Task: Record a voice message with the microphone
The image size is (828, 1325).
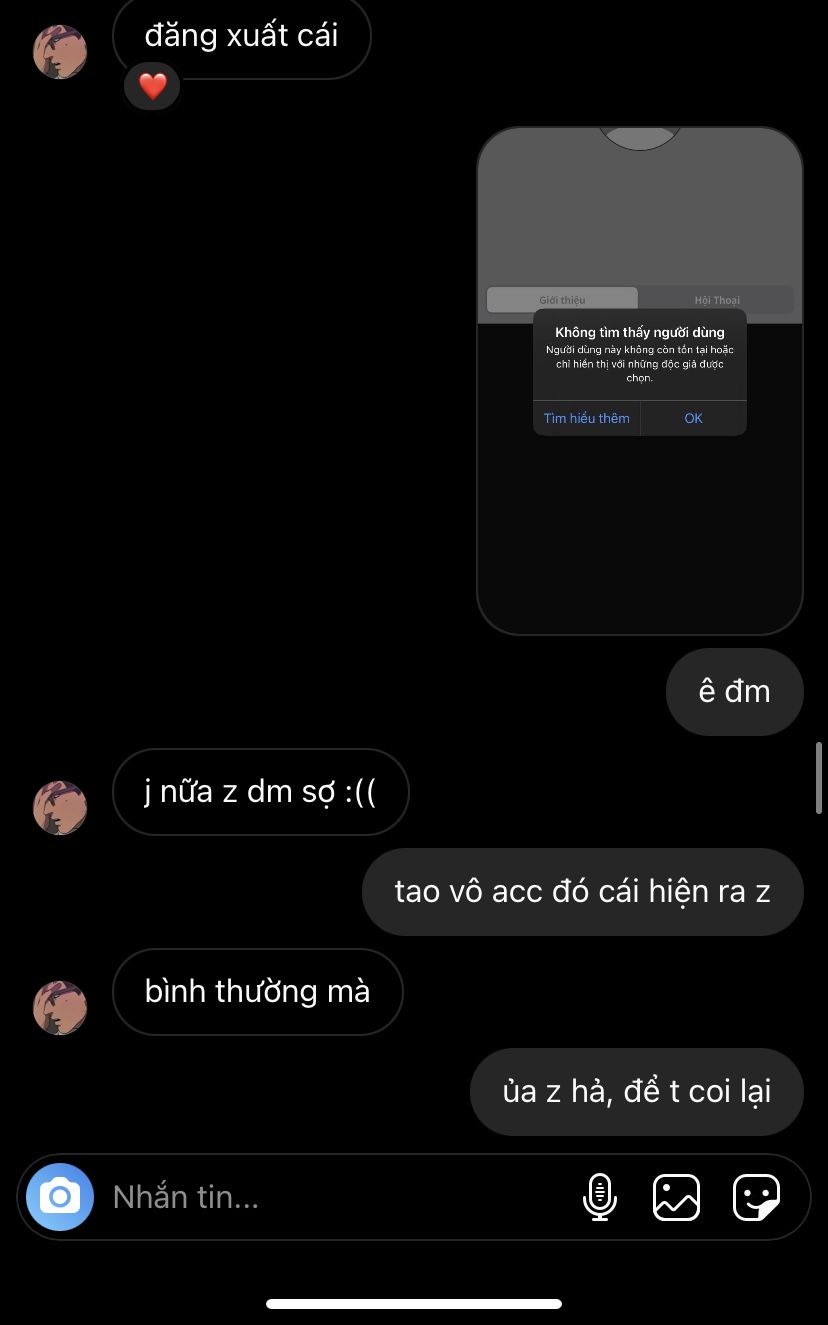Action: 599,1197
